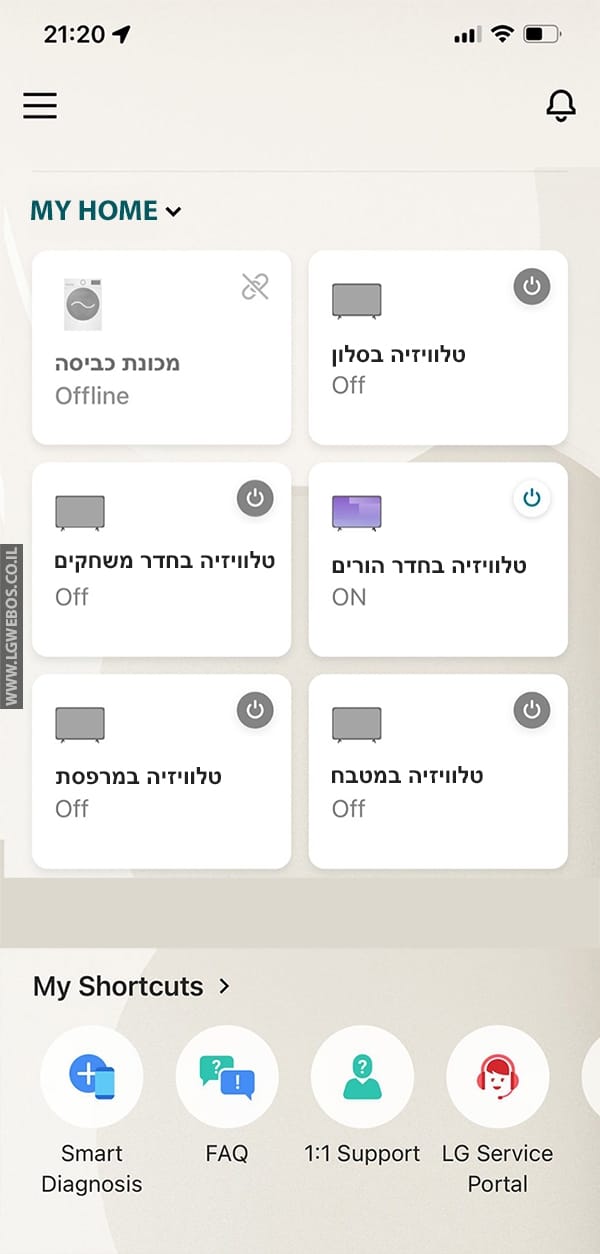Power on טלוויזיה בחדר משחקים
This screenshot has height=1254, width=600.
[255, 498]
